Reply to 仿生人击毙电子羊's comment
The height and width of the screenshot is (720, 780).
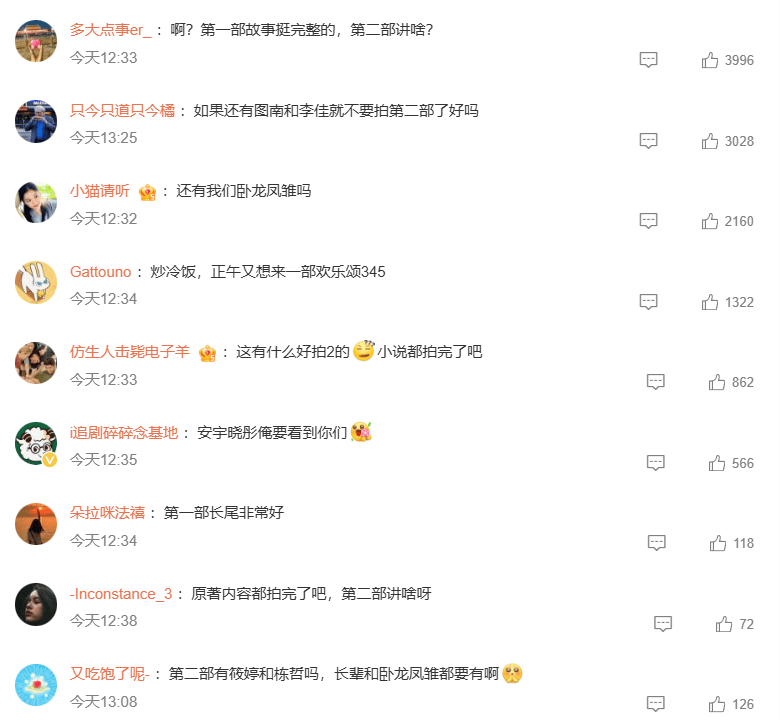[x=655, y=382]
